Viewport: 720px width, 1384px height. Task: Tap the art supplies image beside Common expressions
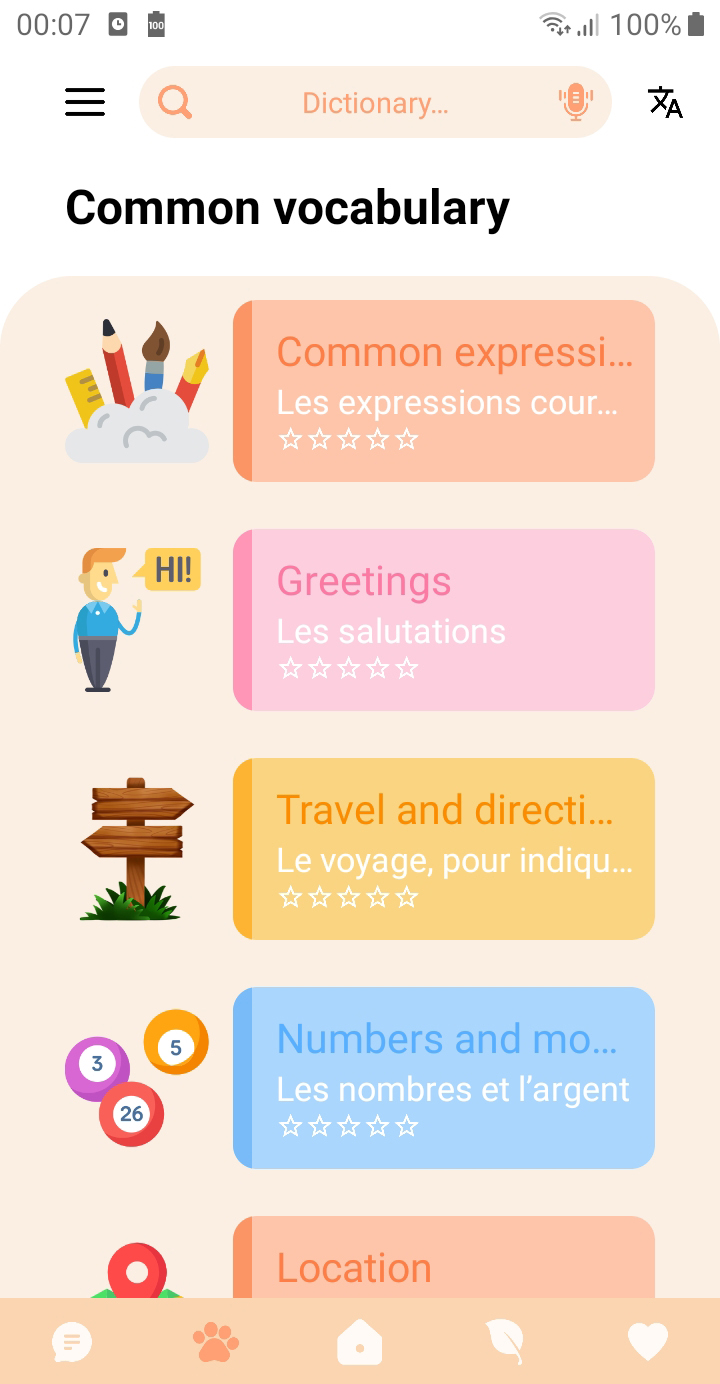click(x=137, y=388)
